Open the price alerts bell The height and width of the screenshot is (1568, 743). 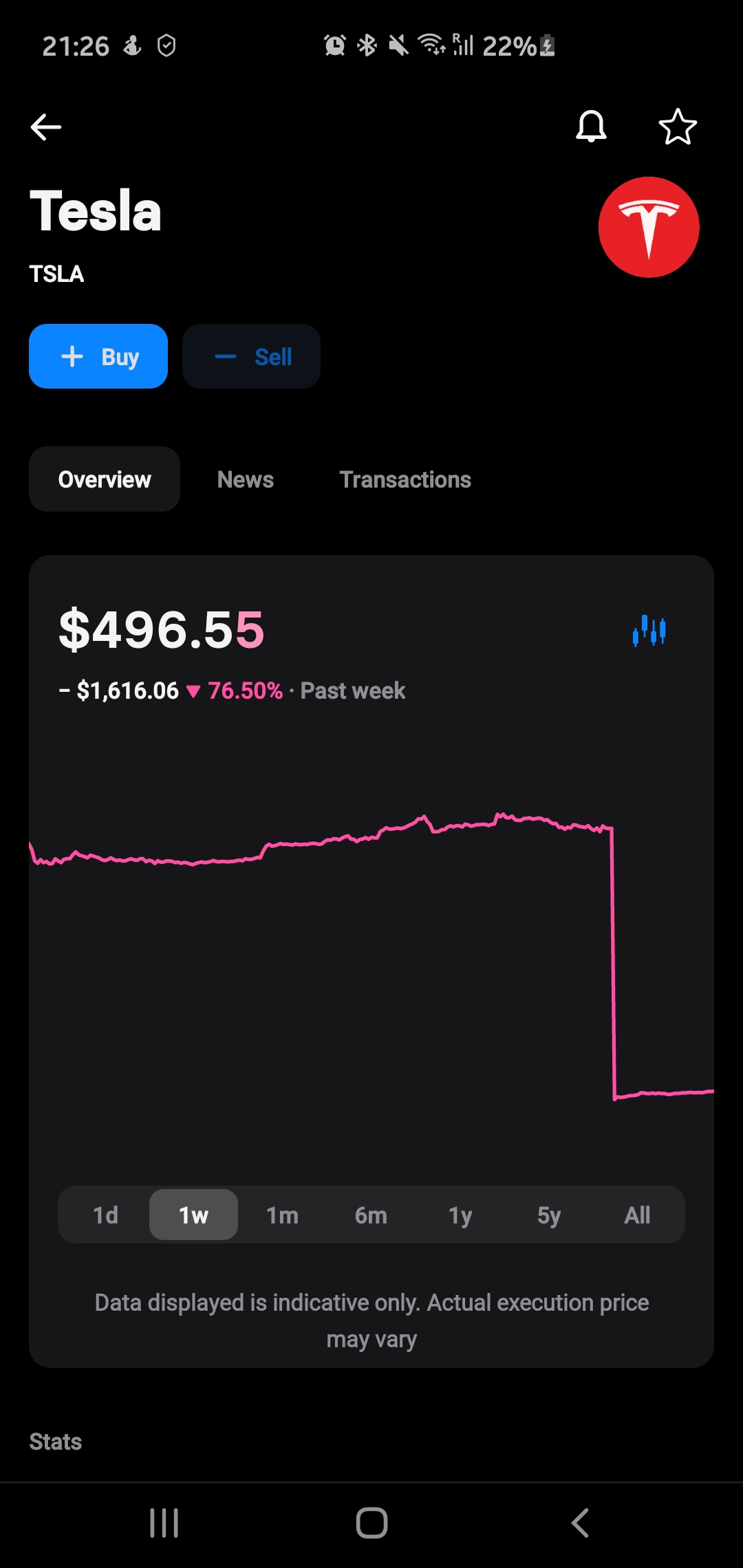[x=591, y=127]
